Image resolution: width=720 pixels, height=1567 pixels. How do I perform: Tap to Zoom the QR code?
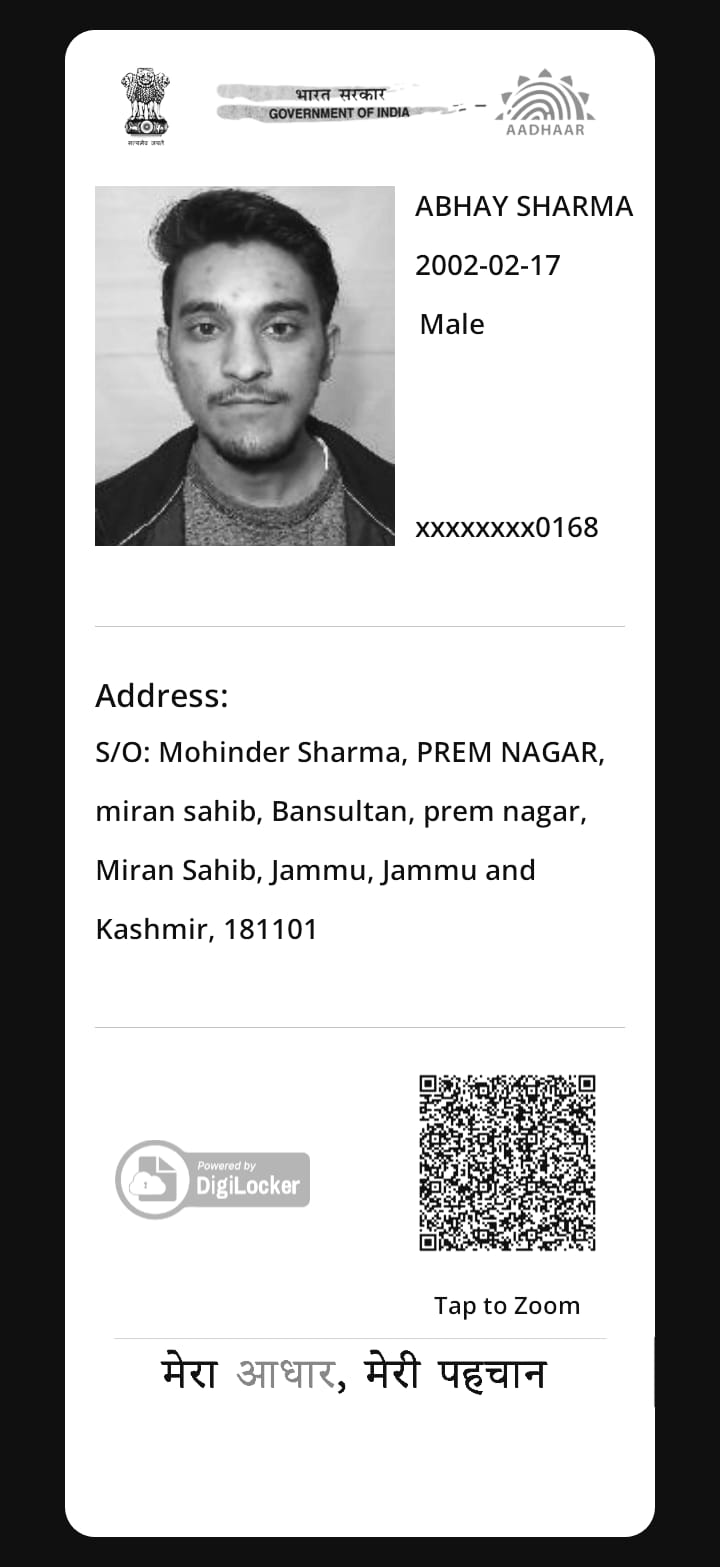pos(507,1162)
